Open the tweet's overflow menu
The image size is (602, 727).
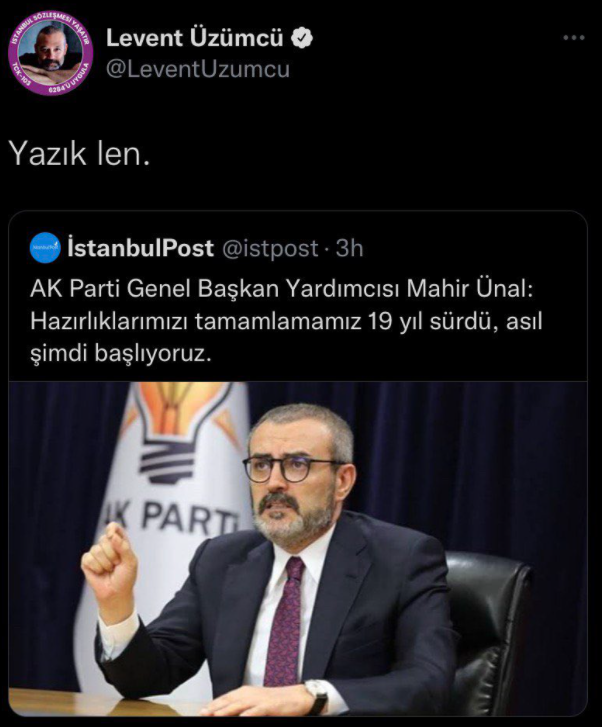(573, 37)
